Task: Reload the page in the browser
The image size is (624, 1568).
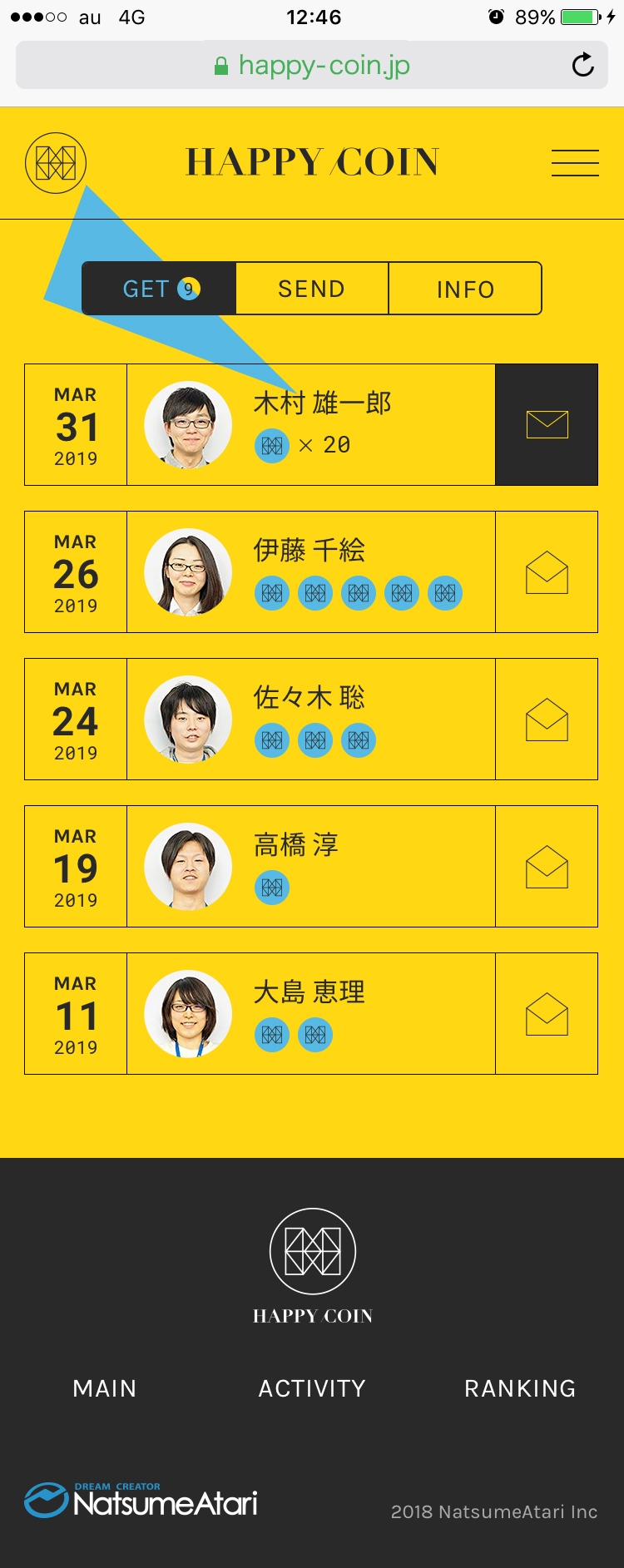Action: 583,65
